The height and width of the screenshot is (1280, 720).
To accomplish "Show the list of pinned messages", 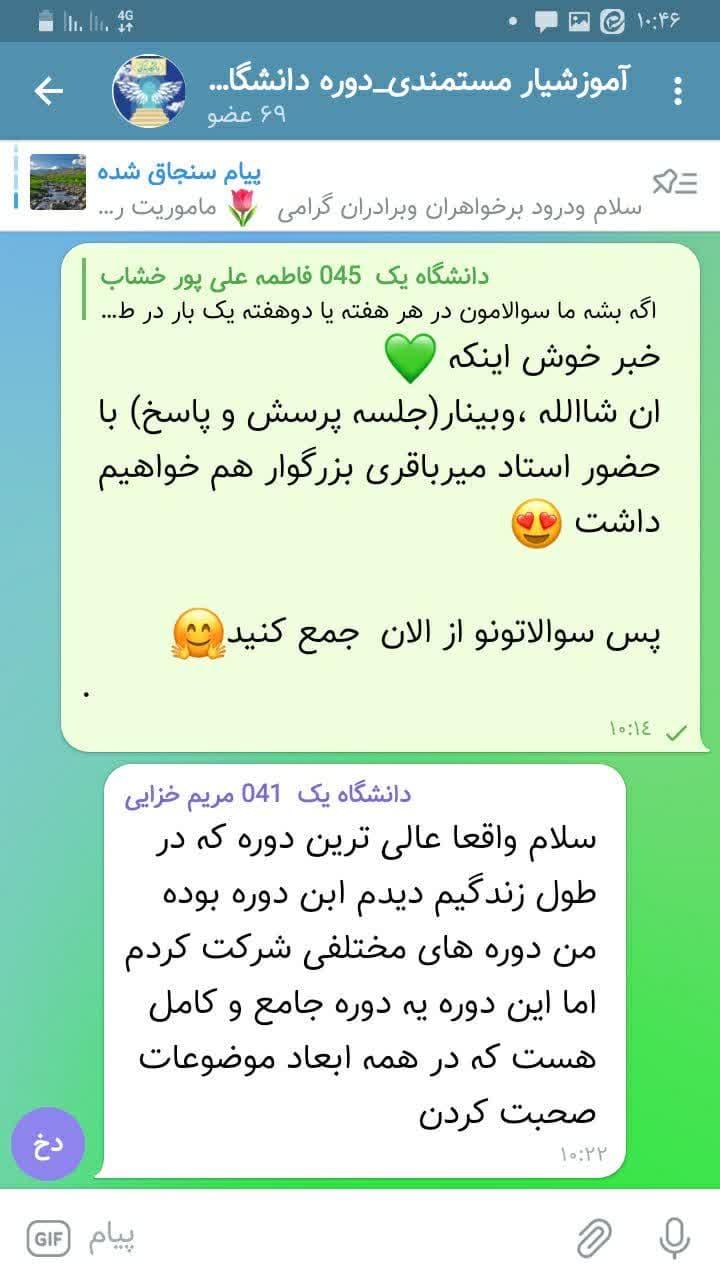I will click(x=674, y=182).
